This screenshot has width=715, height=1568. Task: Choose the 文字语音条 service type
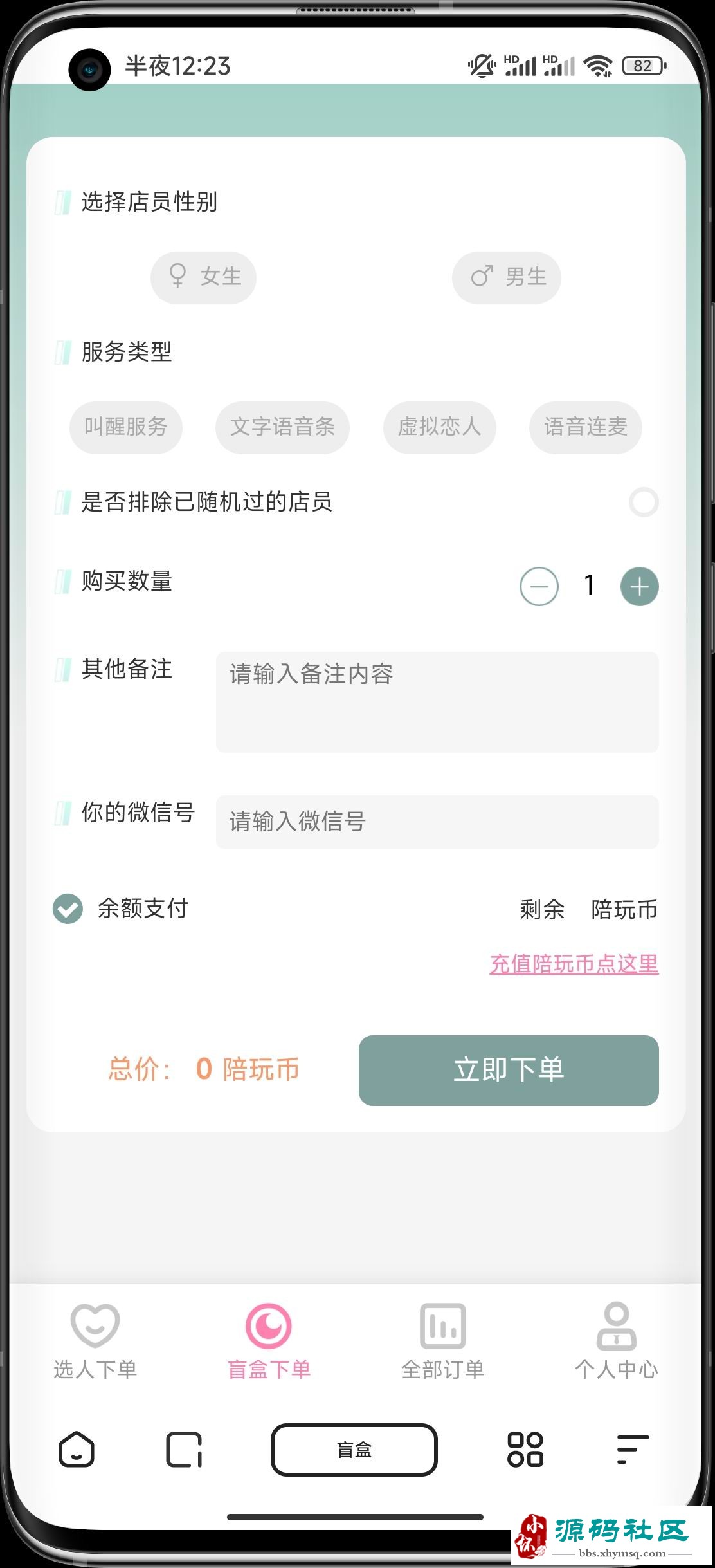click(282, 427)
